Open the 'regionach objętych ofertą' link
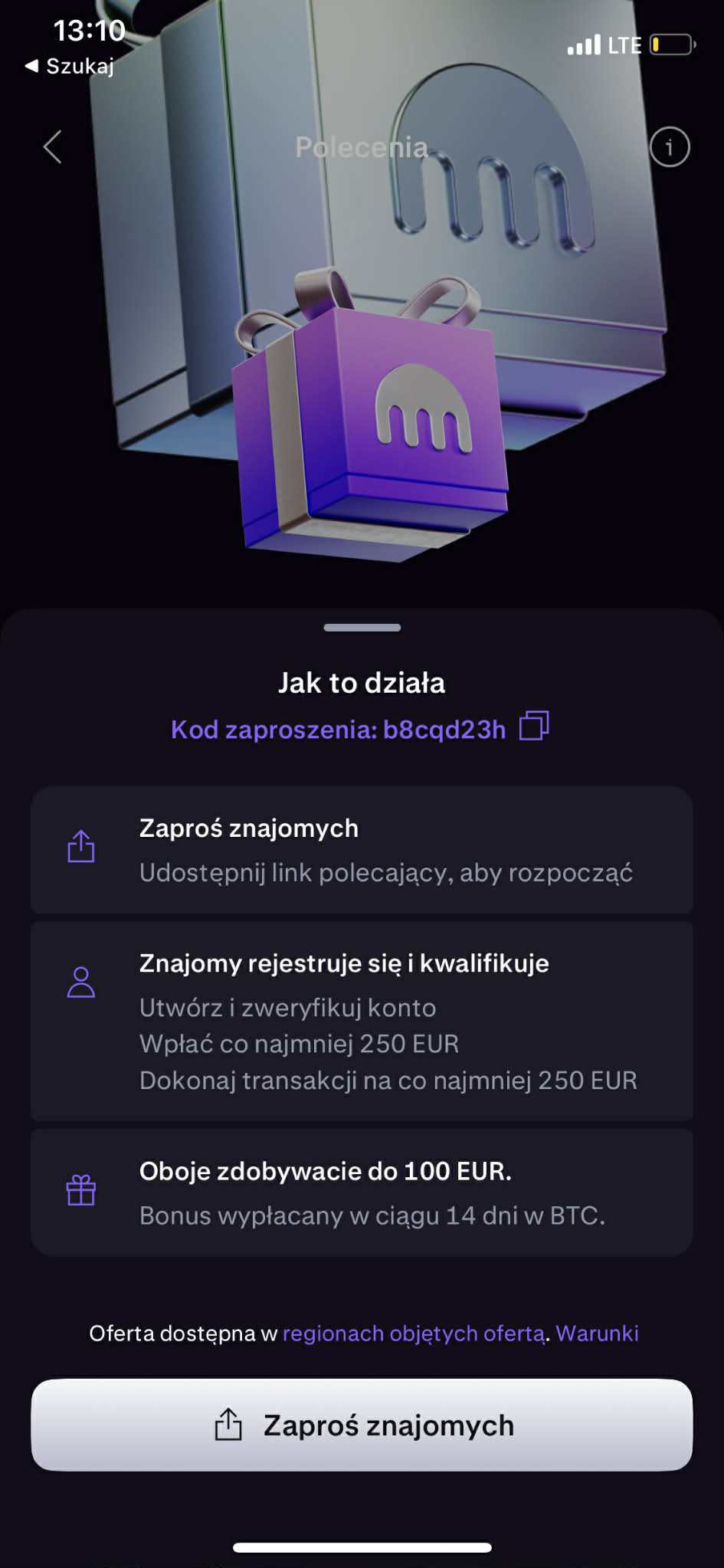 coord(414,1333)
